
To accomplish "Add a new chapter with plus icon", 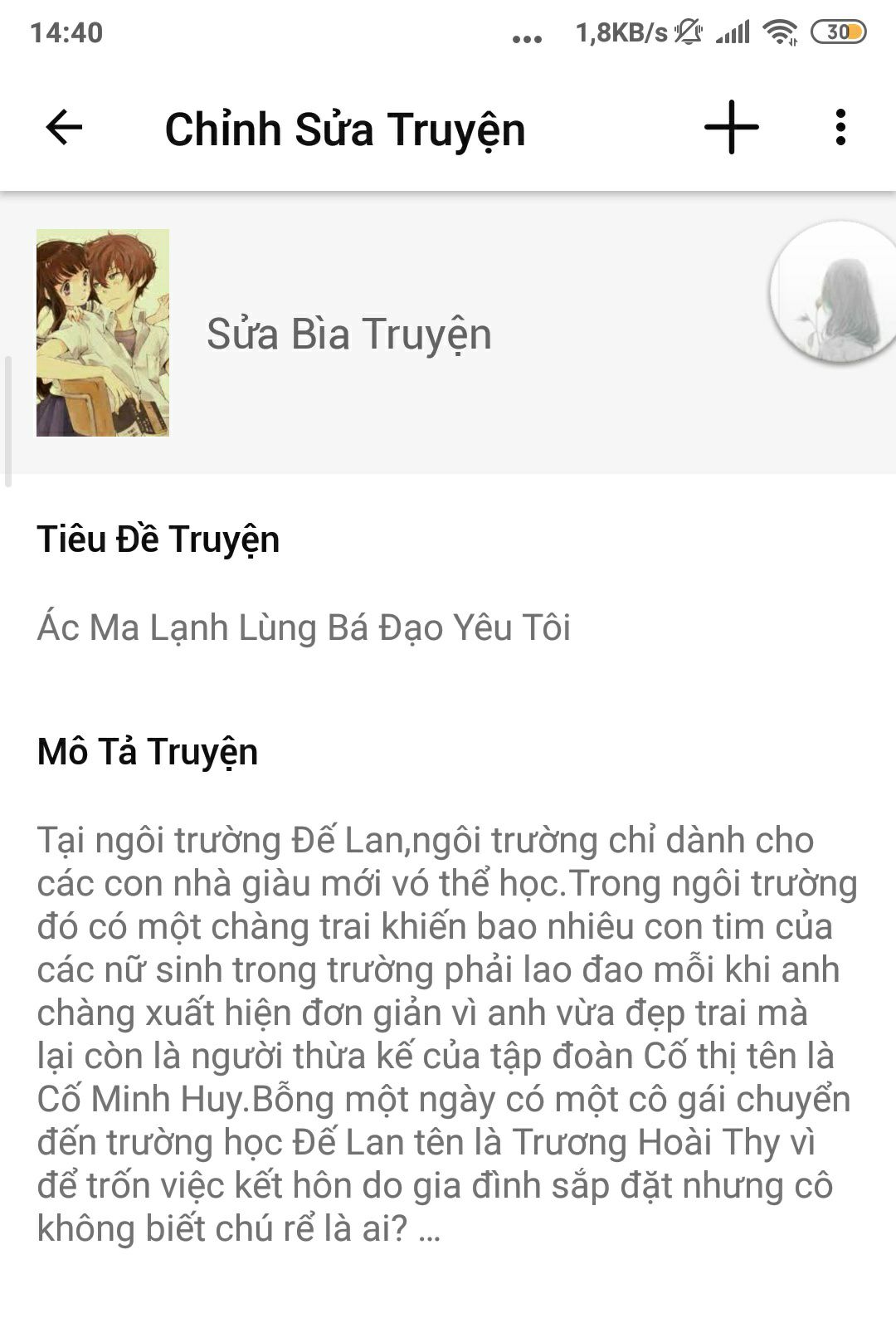I will pos(731,128).
